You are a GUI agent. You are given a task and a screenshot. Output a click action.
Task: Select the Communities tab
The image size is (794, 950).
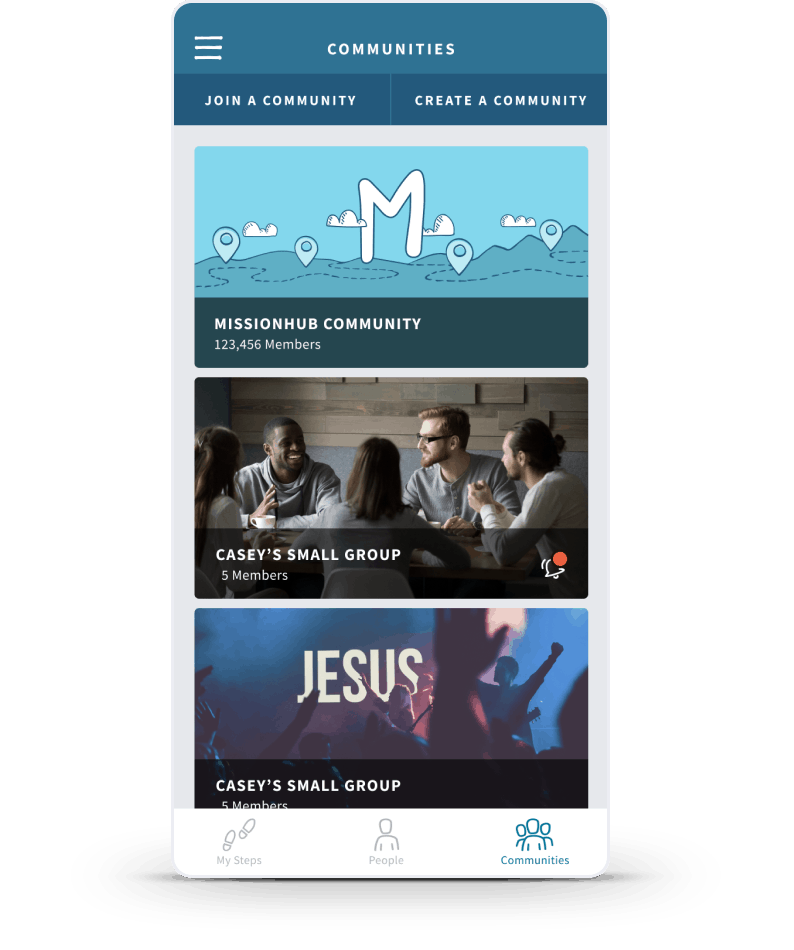pyautogui.click(x=534, y=842)
